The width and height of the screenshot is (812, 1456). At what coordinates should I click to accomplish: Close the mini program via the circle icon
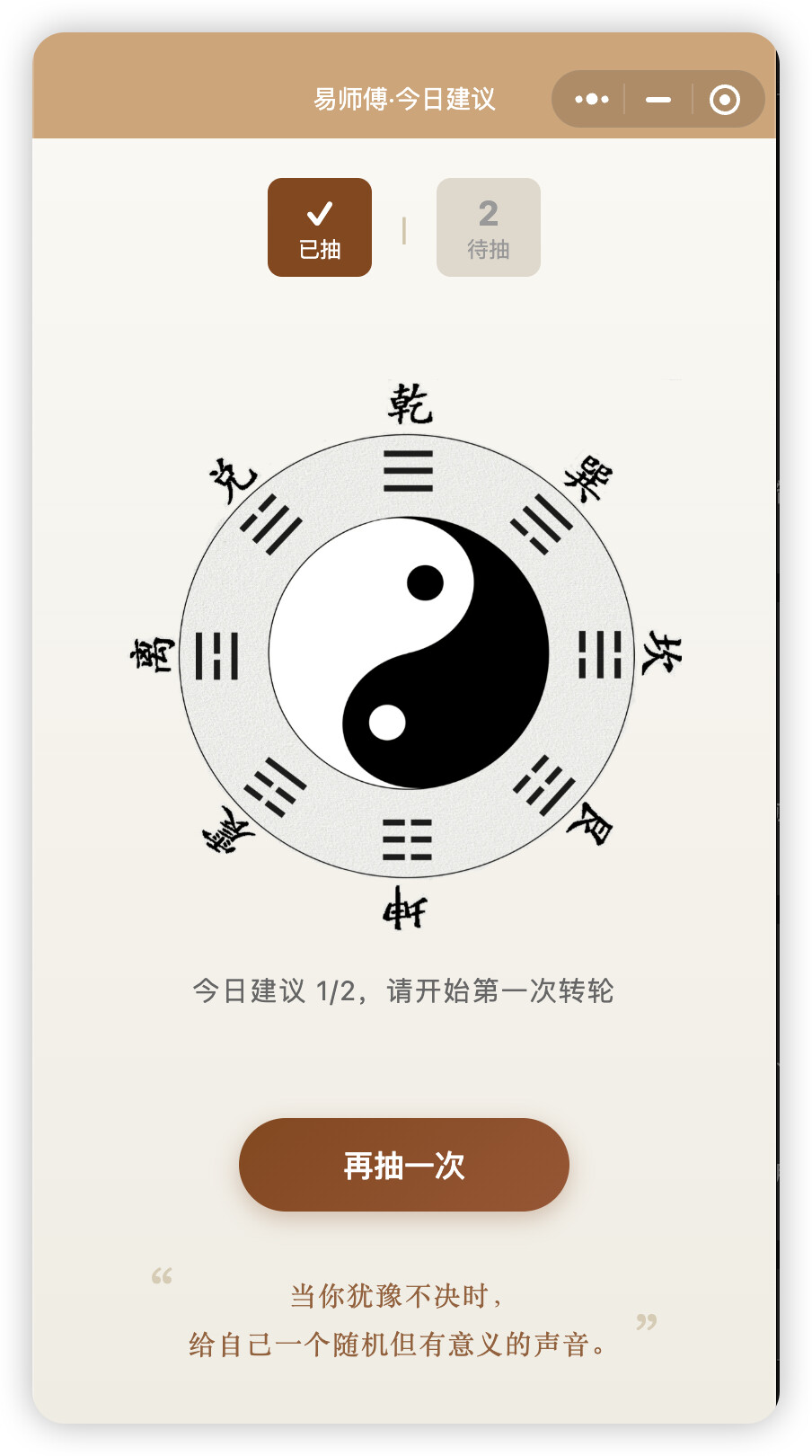pos(724,99)
